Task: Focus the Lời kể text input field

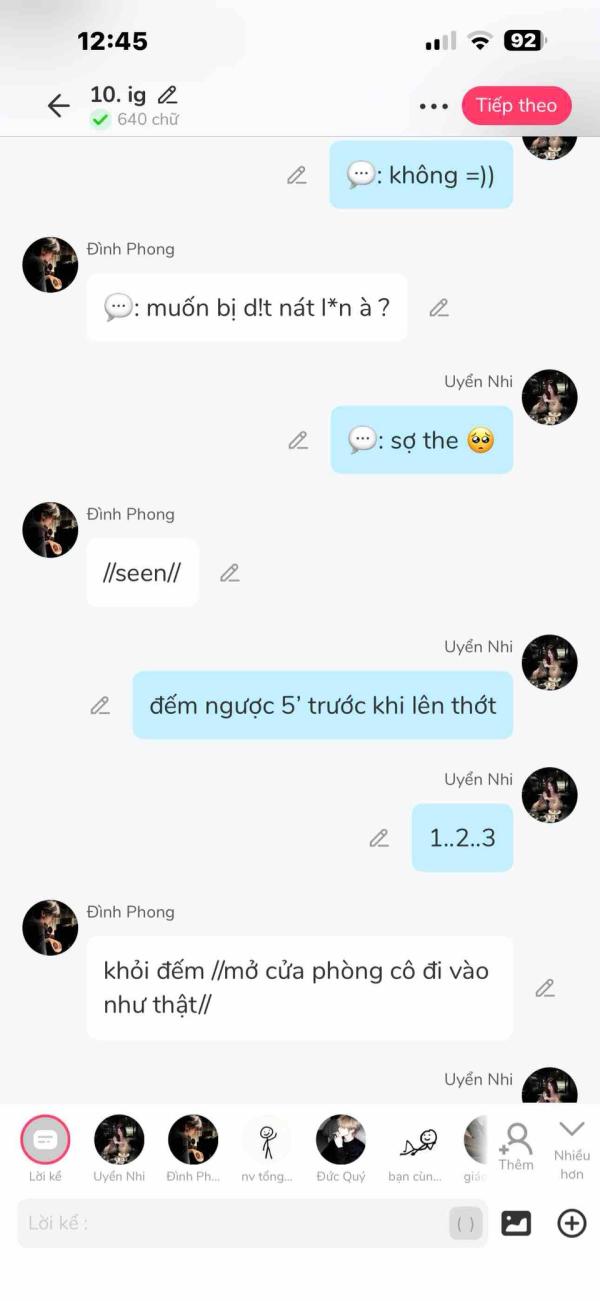Action: [x=230, y=1222]
